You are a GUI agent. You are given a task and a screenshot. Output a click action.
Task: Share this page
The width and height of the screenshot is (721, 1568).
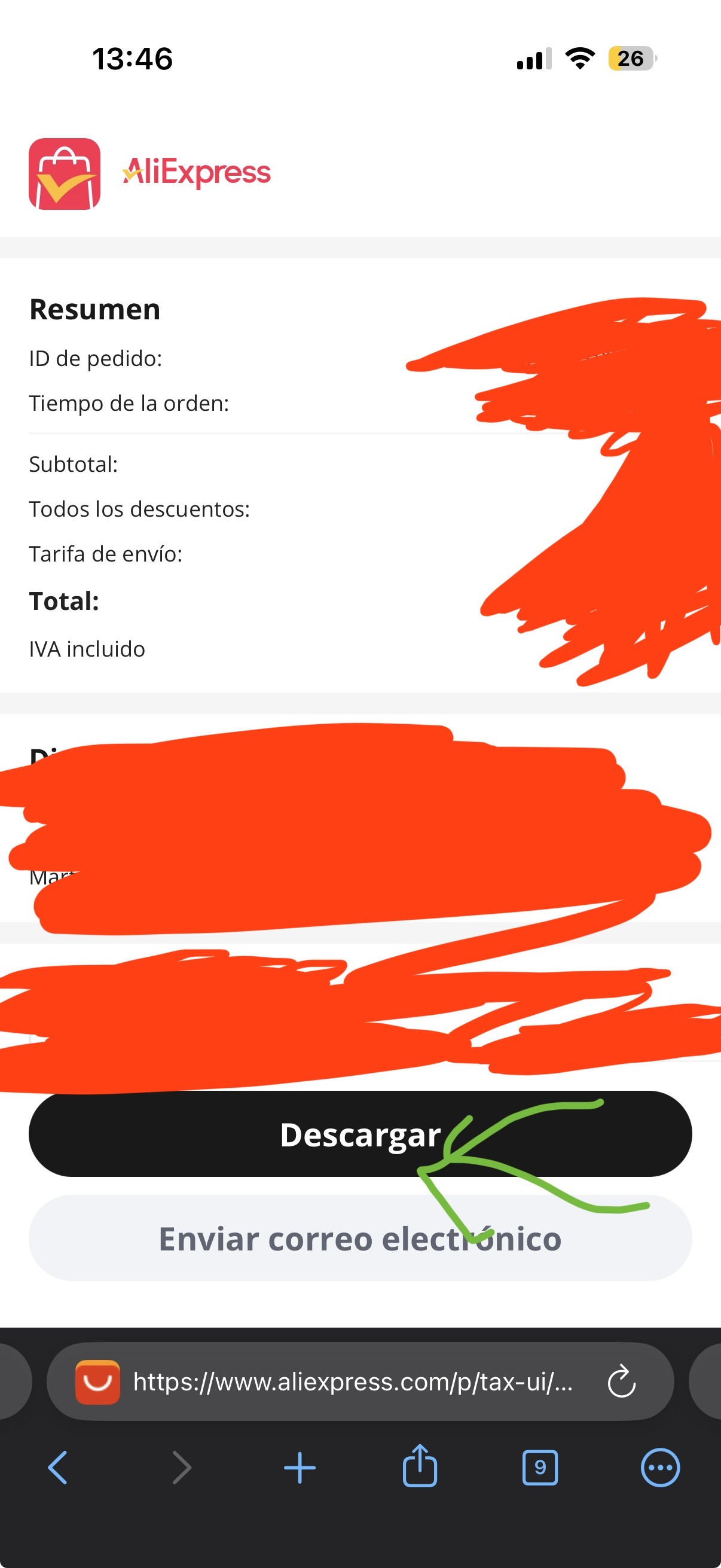pos(420,1467)
